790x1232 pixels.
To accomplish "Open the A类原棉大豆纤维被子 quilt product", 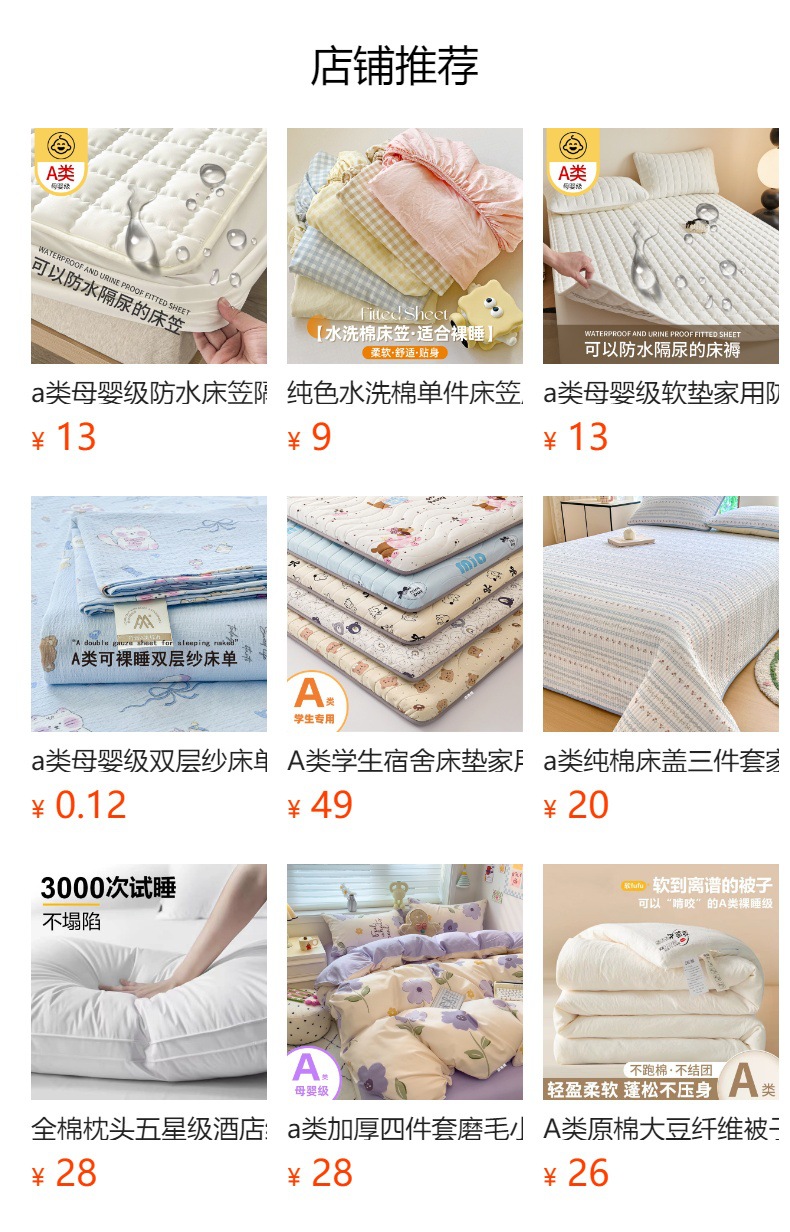I will 661,982.
